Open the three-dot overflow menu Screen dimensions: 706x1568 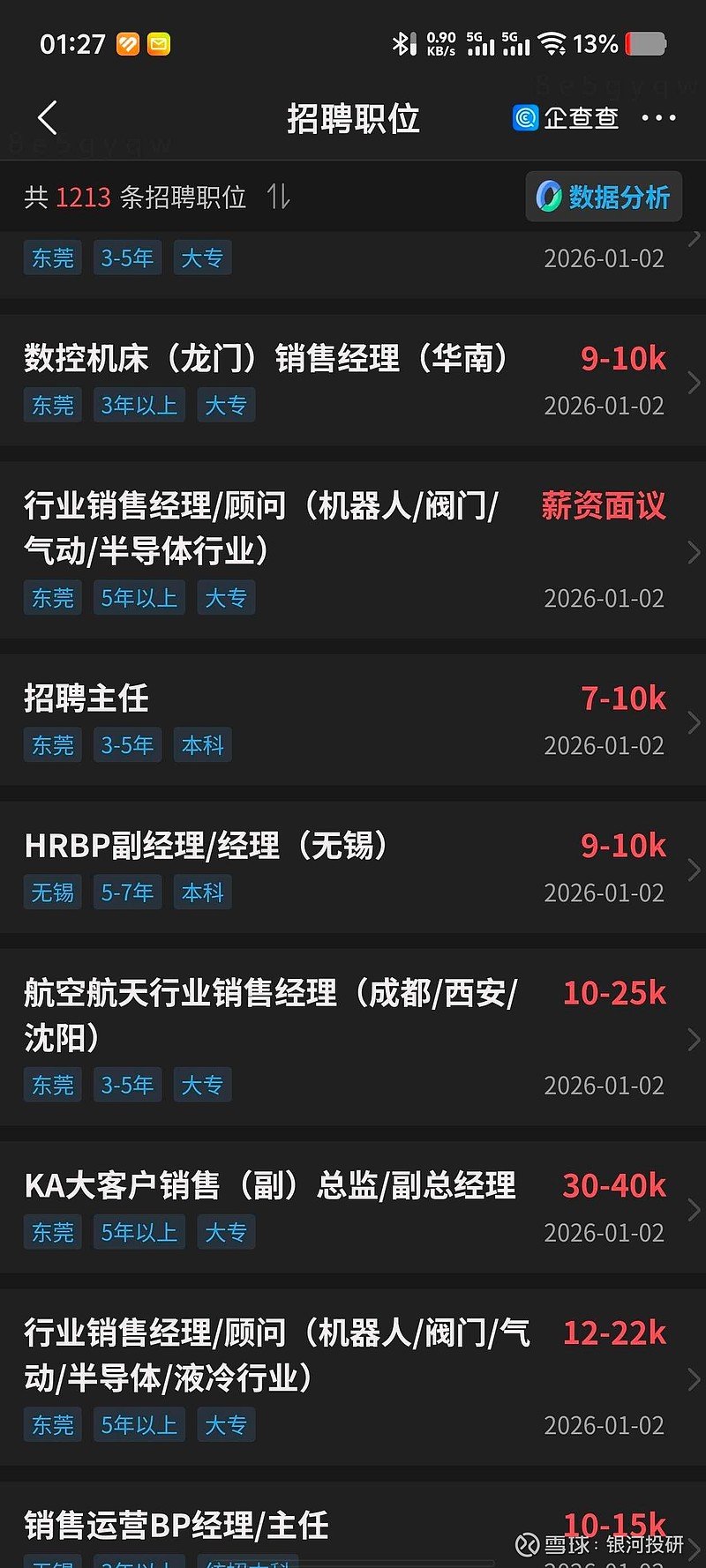(x=660, y=116)
